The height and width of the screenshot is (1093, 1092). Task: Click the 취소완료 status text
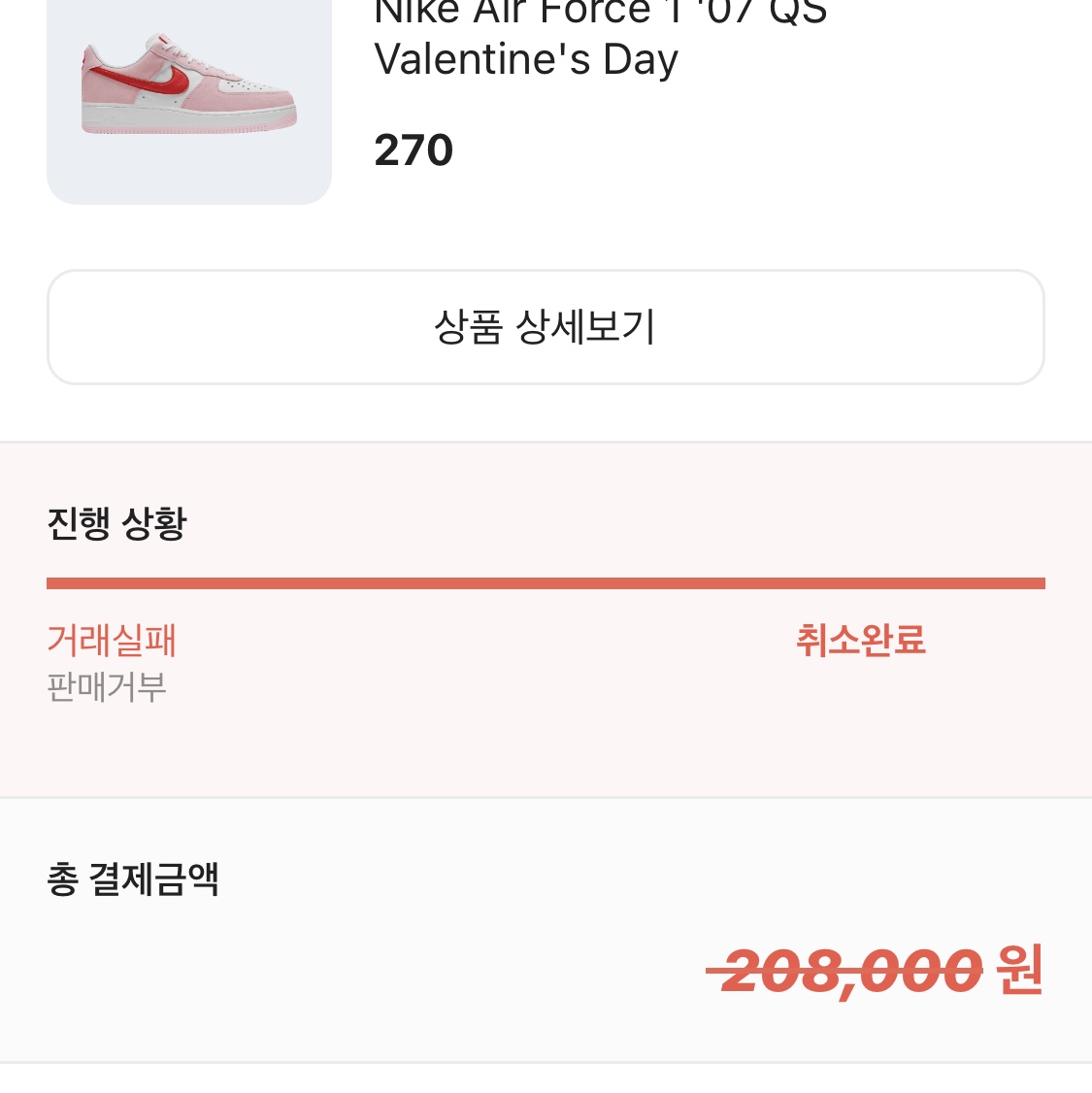(x=860, y=641)
